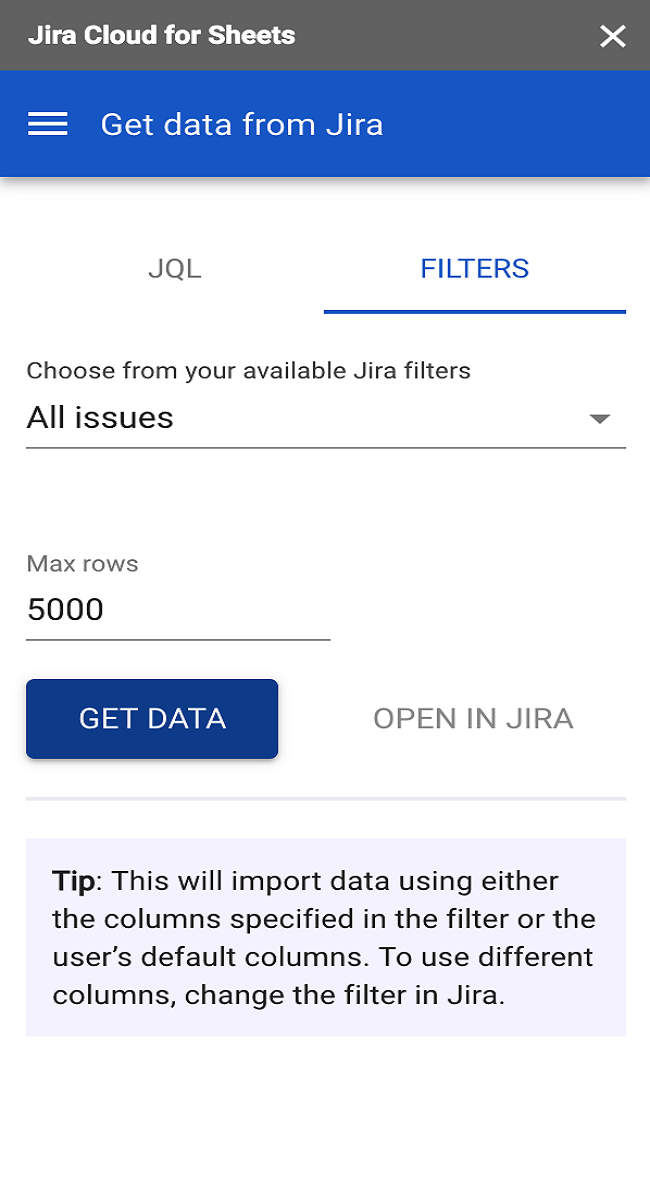Screen dimensions: 650x1200
Task: Open the hamburger menu
Action: pyautogui.click(x=48, y=124)
